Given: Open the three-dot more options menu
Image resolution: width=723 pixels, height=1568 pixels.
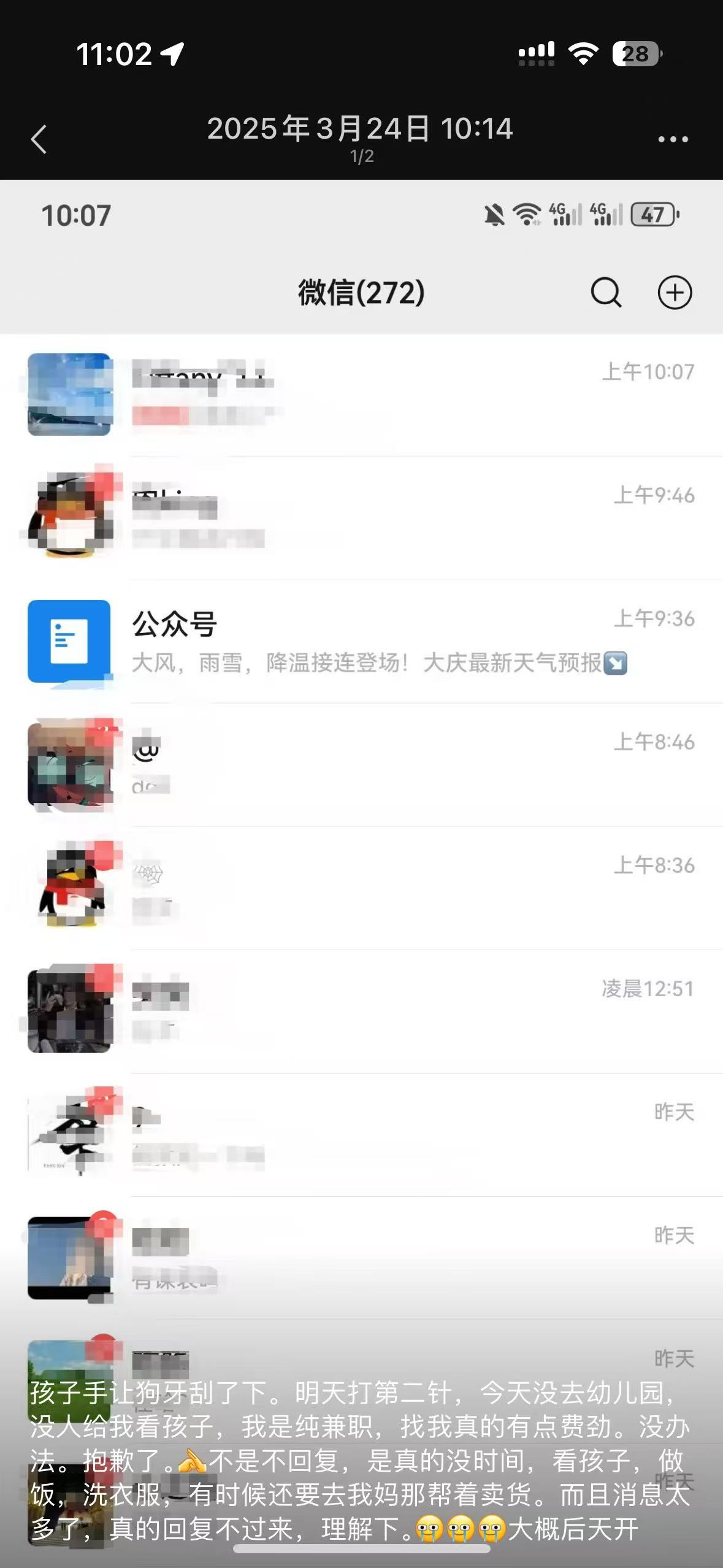Looking at the screenshot, I should [x=673, y=139].
